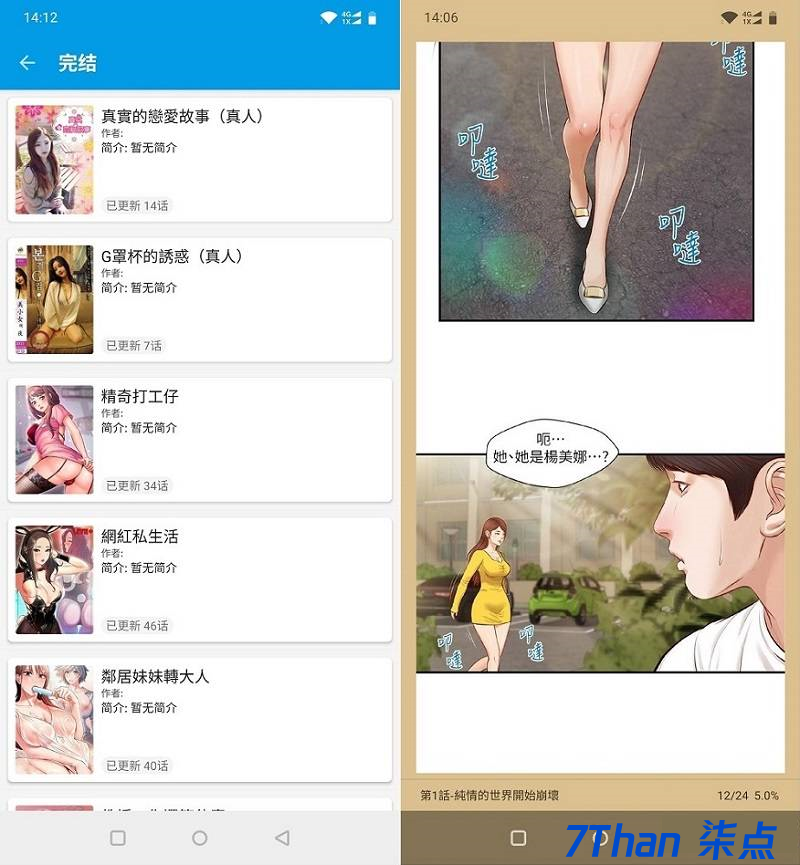View the 鄰居妹妹轉大人 comic

point(200,718)
